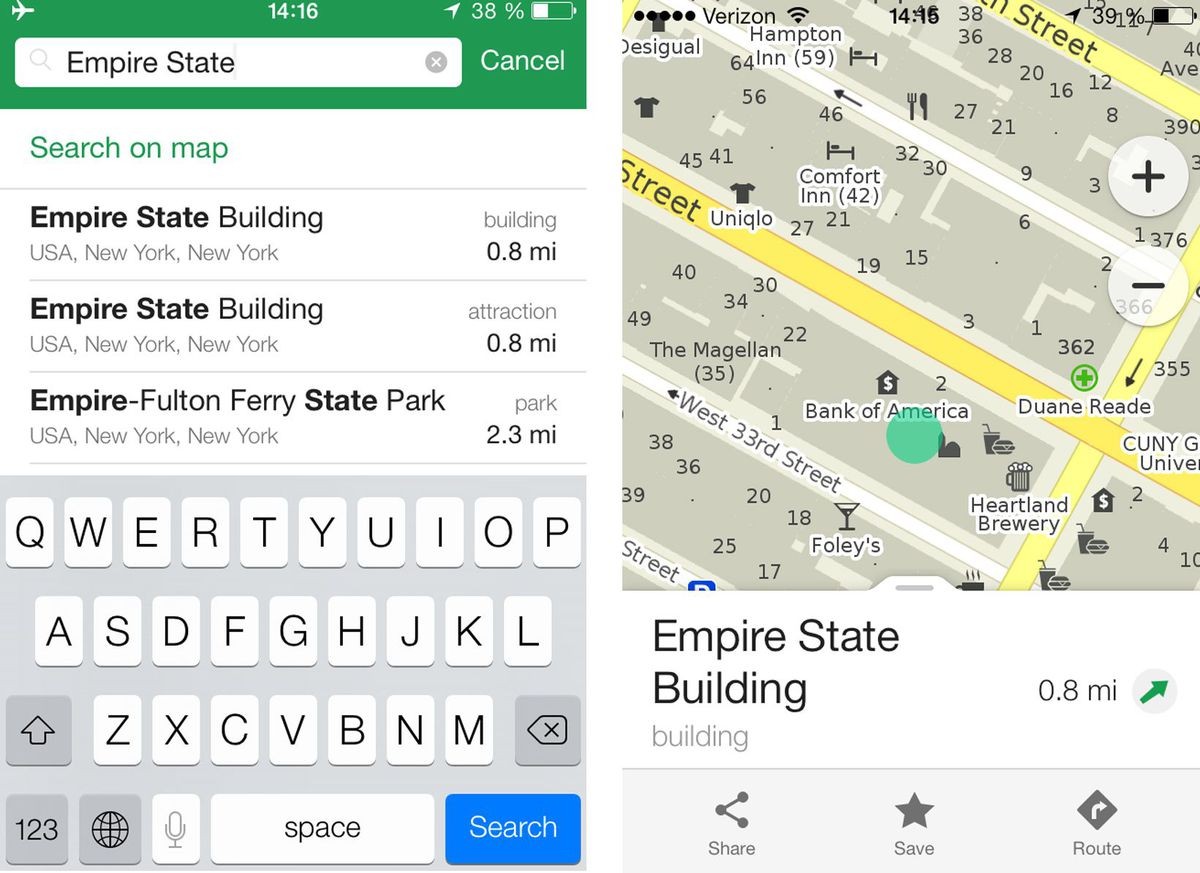This screenshot has height=873, width=1200.
Task: Open Empire-Fulton Ferry State Park result
Action: click(x=293, y=417)
